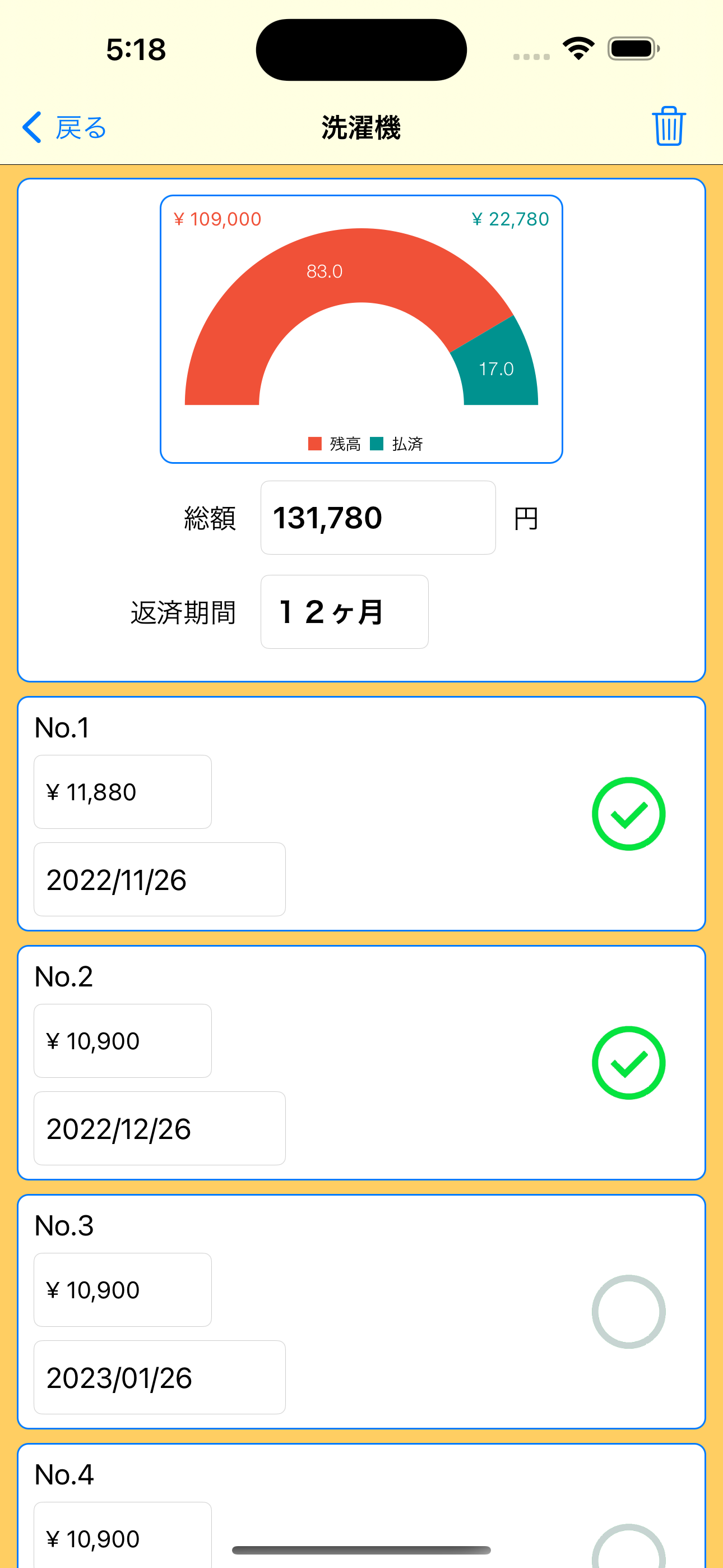
Task: Edit the 総額 amount field
Action: coord(377,518)
